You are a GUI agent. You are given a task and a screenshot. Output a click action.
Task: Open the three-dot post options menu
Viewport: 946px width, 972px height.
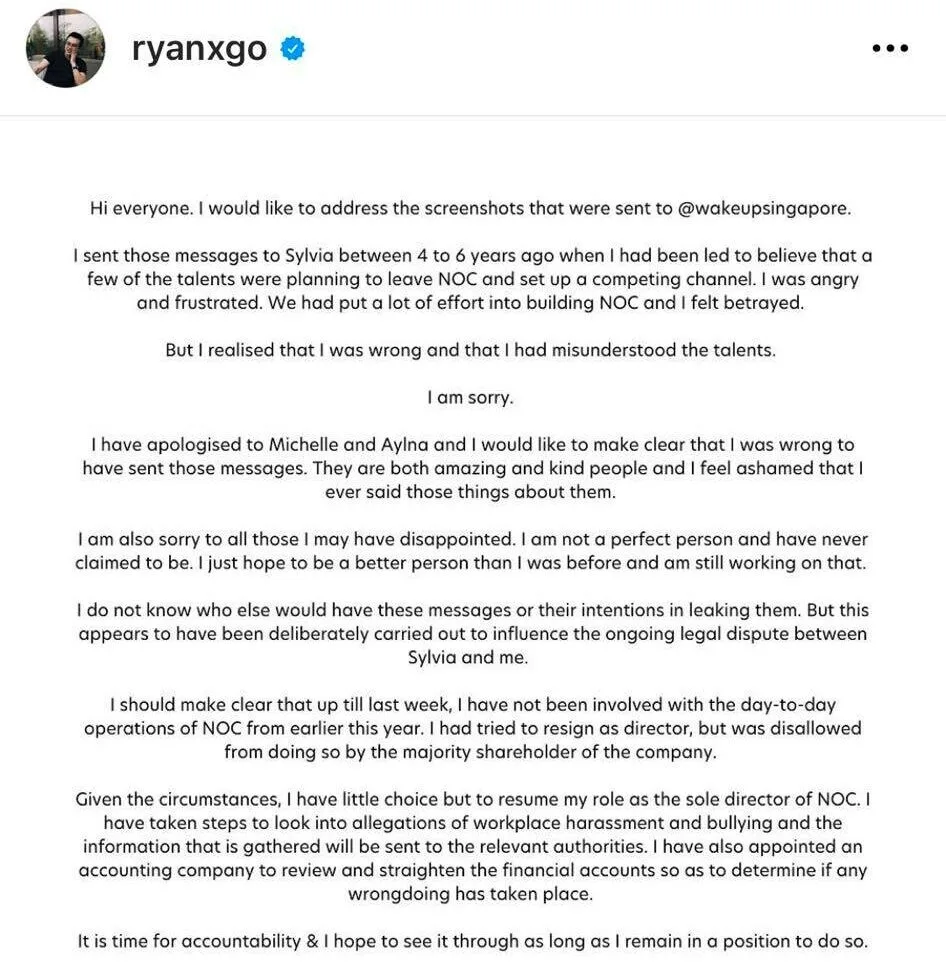coord(889,48)
